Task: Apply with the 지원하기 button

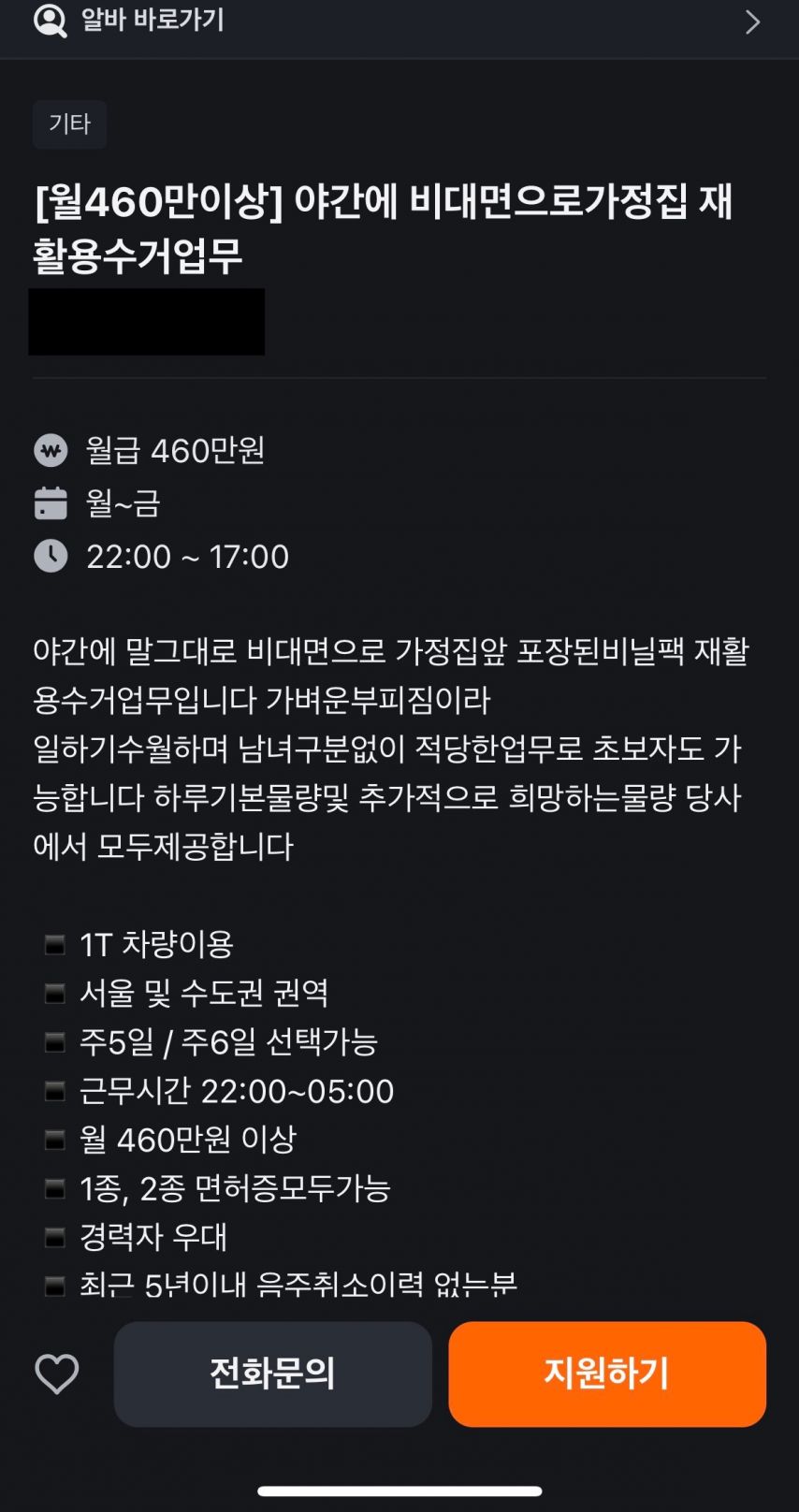Action: coord(607,1374)
